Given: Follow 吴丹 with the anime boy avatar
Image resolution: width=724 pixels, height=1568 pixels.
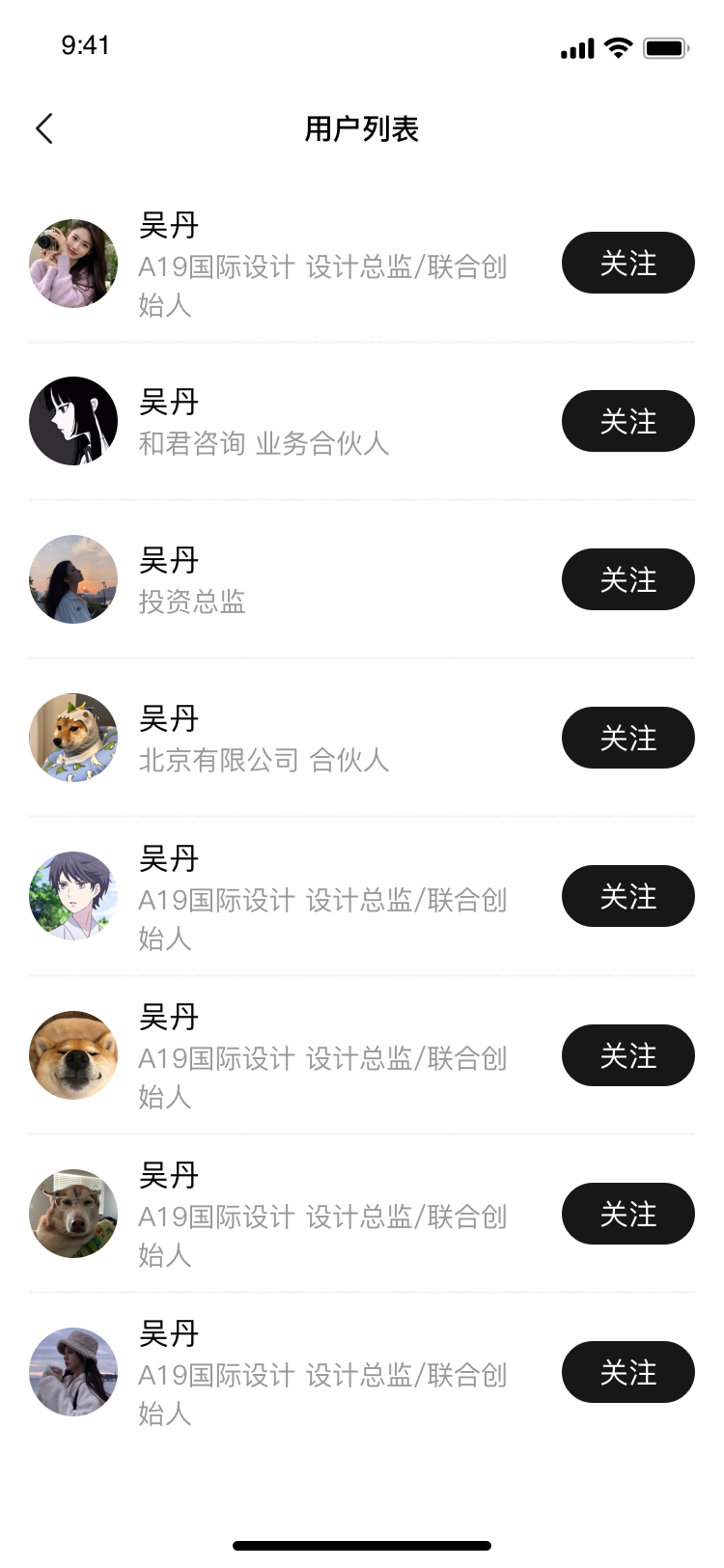Looking at the screenshot, I should point(627,896).
